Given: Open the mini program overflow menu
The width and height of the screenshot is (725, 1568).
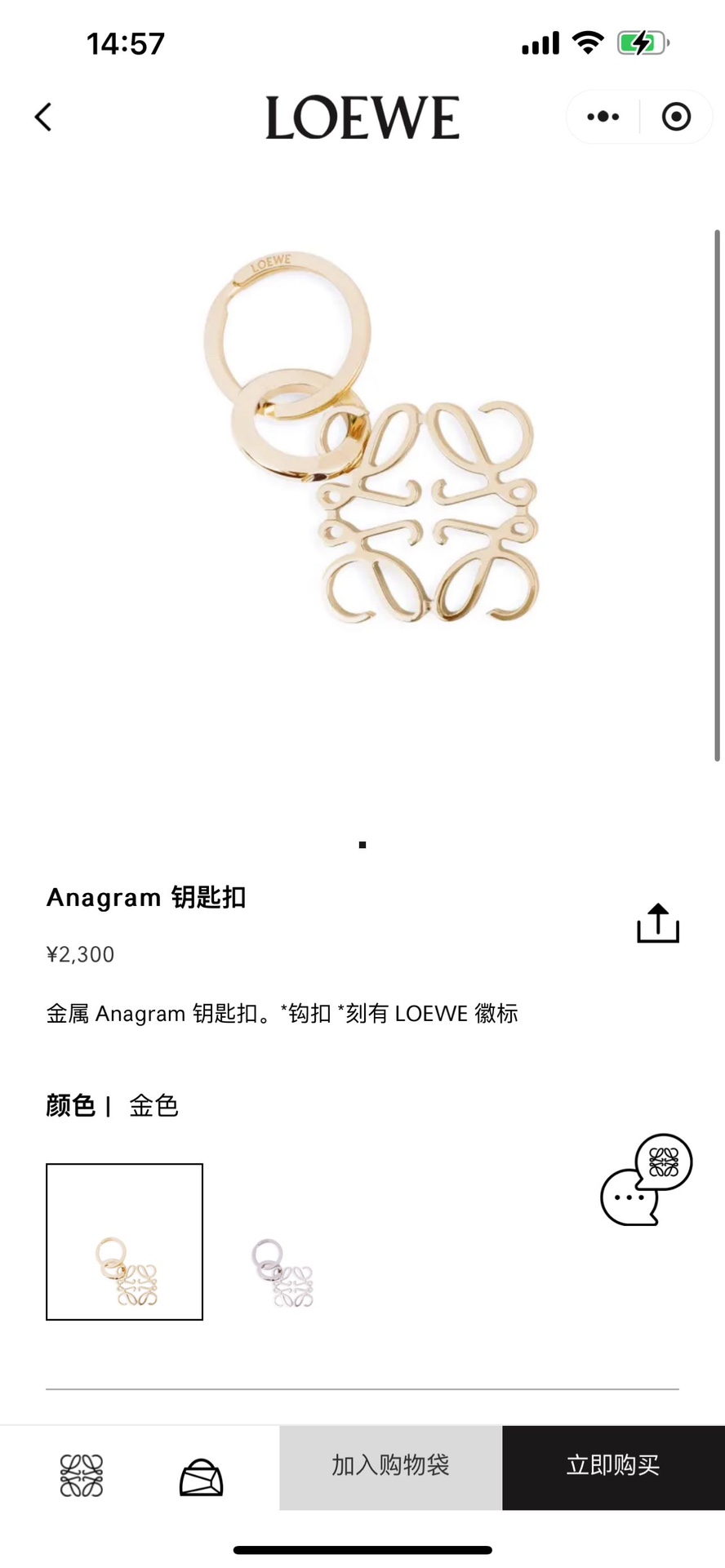Looking at the screenshot, I should (x=603, y=117).
